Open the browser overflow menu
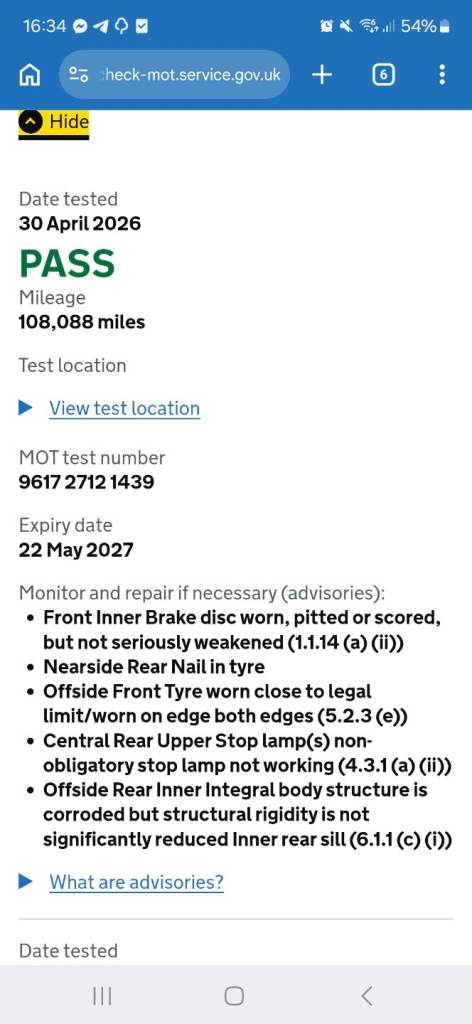This screenshot has height=1024, width=472. point(442,74)
